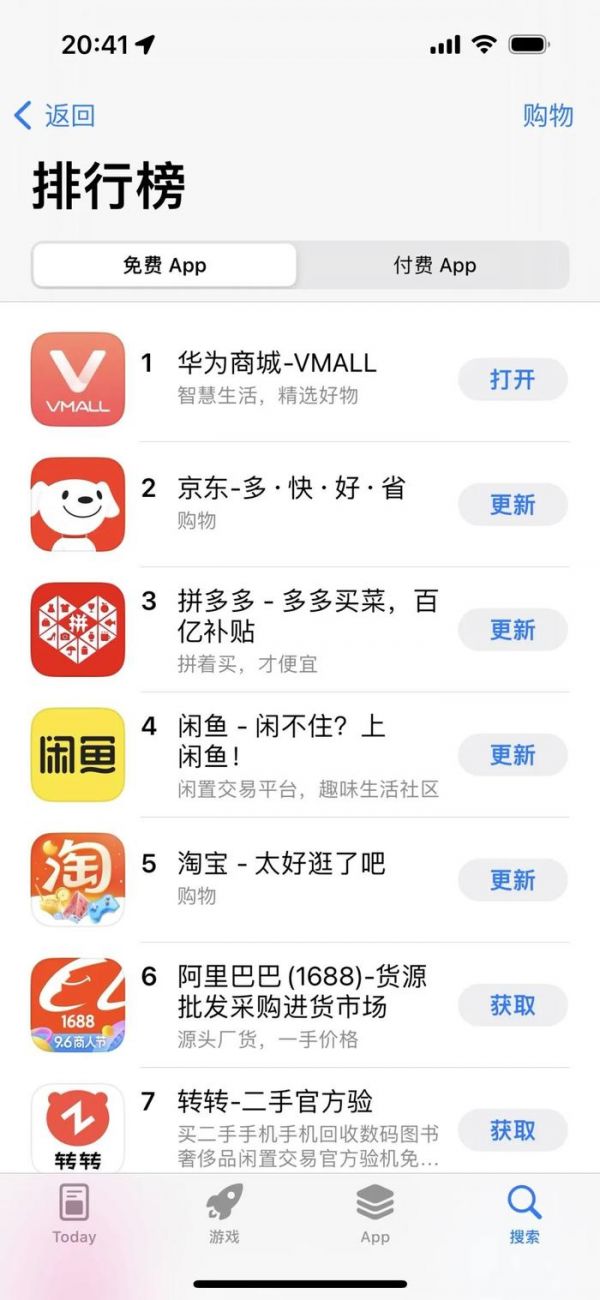
Task: Open the 华为商城-VMALL app page
Action: tap(276, 363)
